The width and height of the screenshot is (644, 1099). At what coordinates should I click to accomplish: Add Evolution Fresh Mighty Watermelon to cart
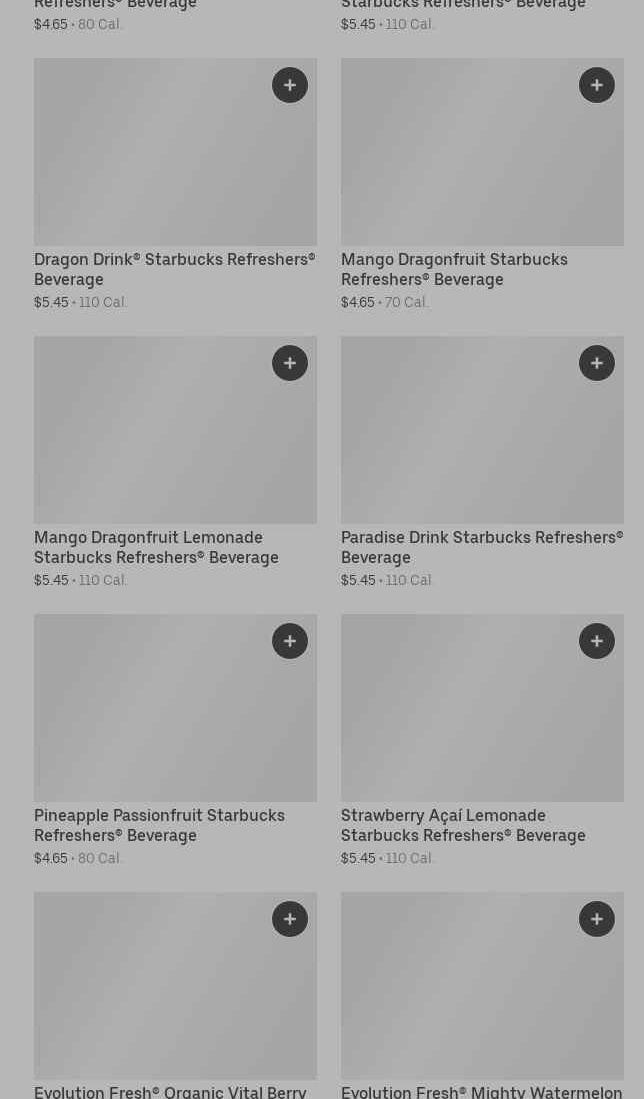click(597, 920)
